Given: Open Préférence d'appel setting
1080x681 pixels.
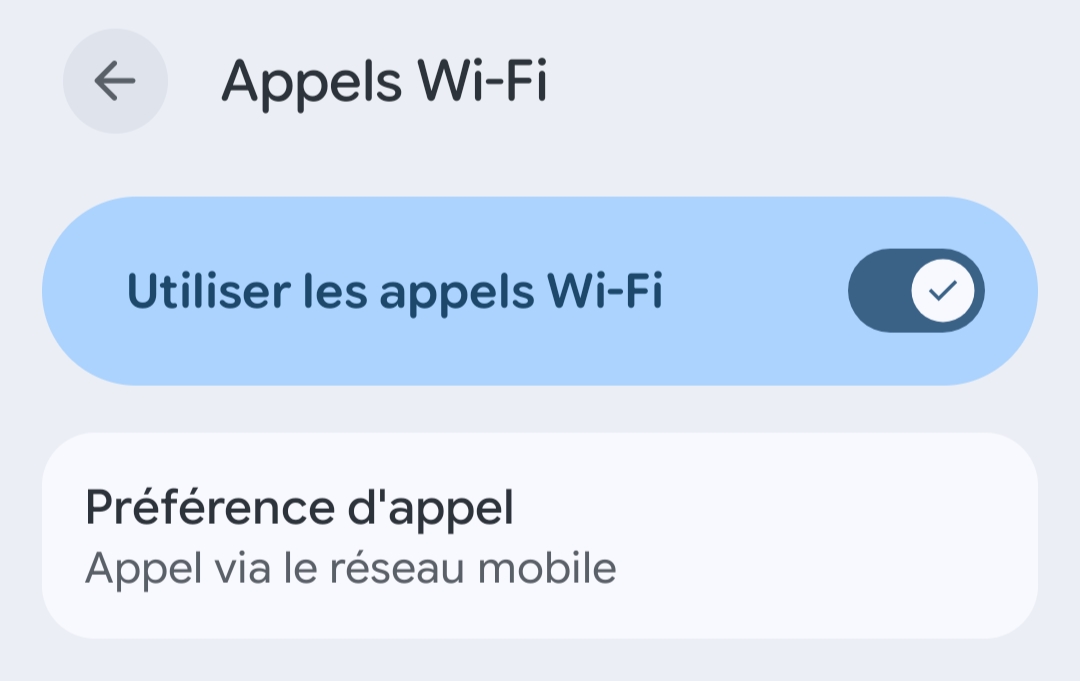Looking at the screenshot, I should [x=539, y=536].
